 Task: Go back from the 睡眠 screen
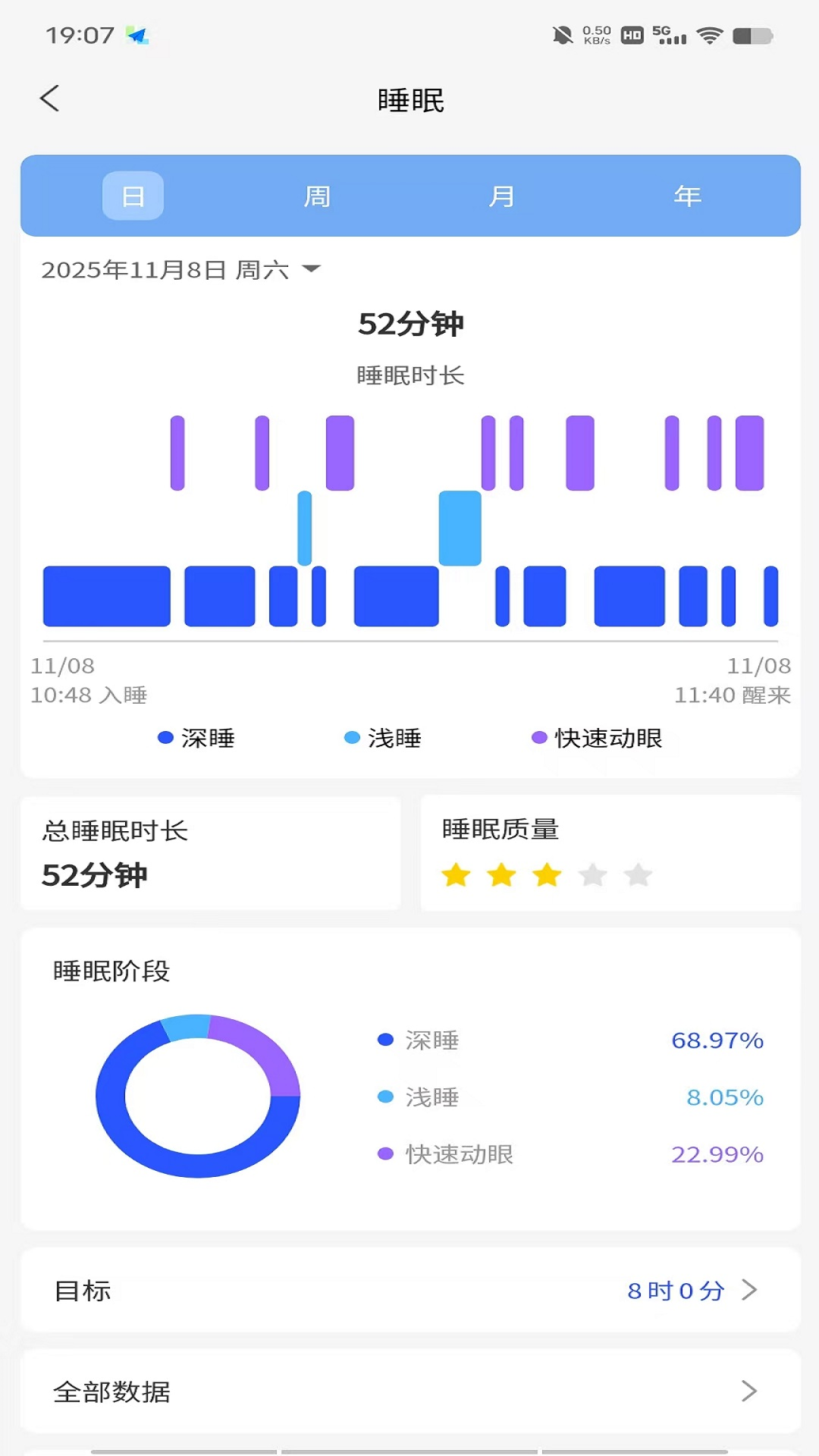tap(50, 99)
